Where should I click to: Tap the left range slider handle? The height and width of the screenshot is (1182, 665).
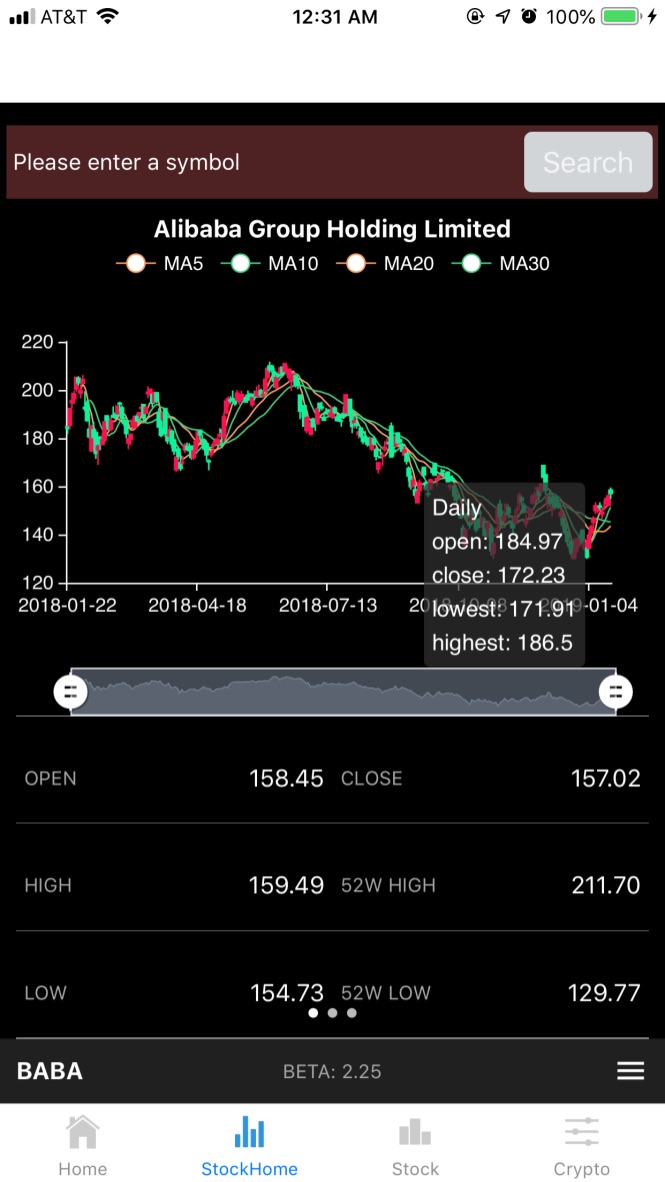pyautogui.click(x=70, y=691)
